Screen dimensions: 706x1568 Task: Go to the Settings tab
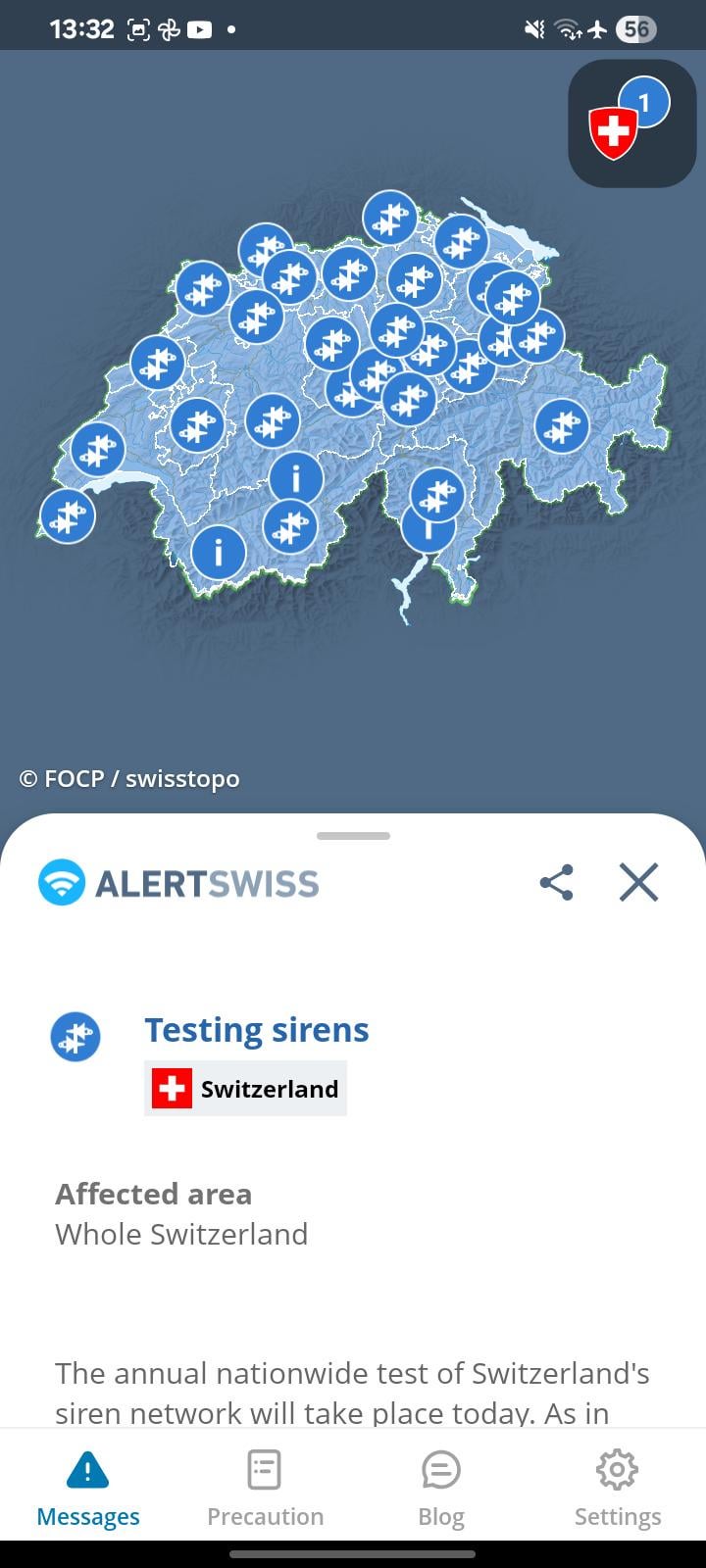[x=617, y=1488]
